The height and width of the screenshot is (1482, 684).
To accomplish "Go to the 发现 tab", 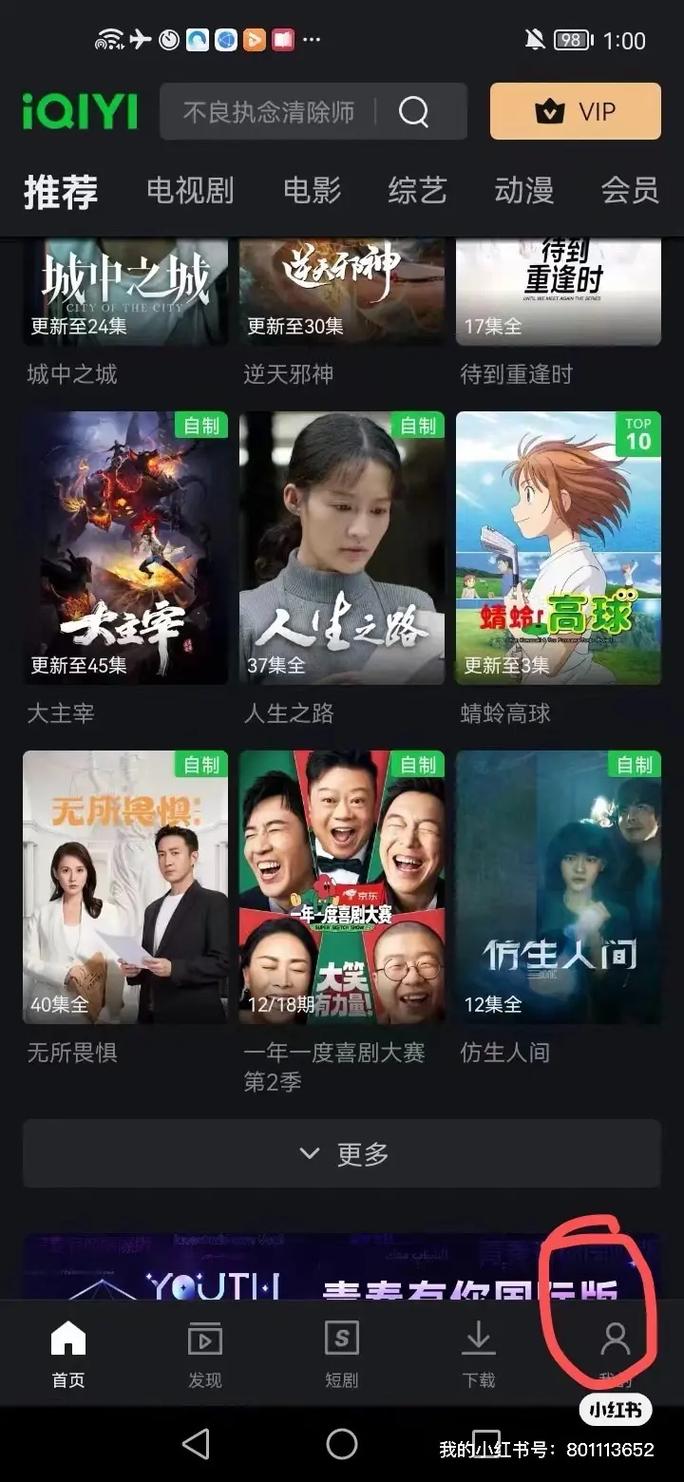I will (205, 1353).
